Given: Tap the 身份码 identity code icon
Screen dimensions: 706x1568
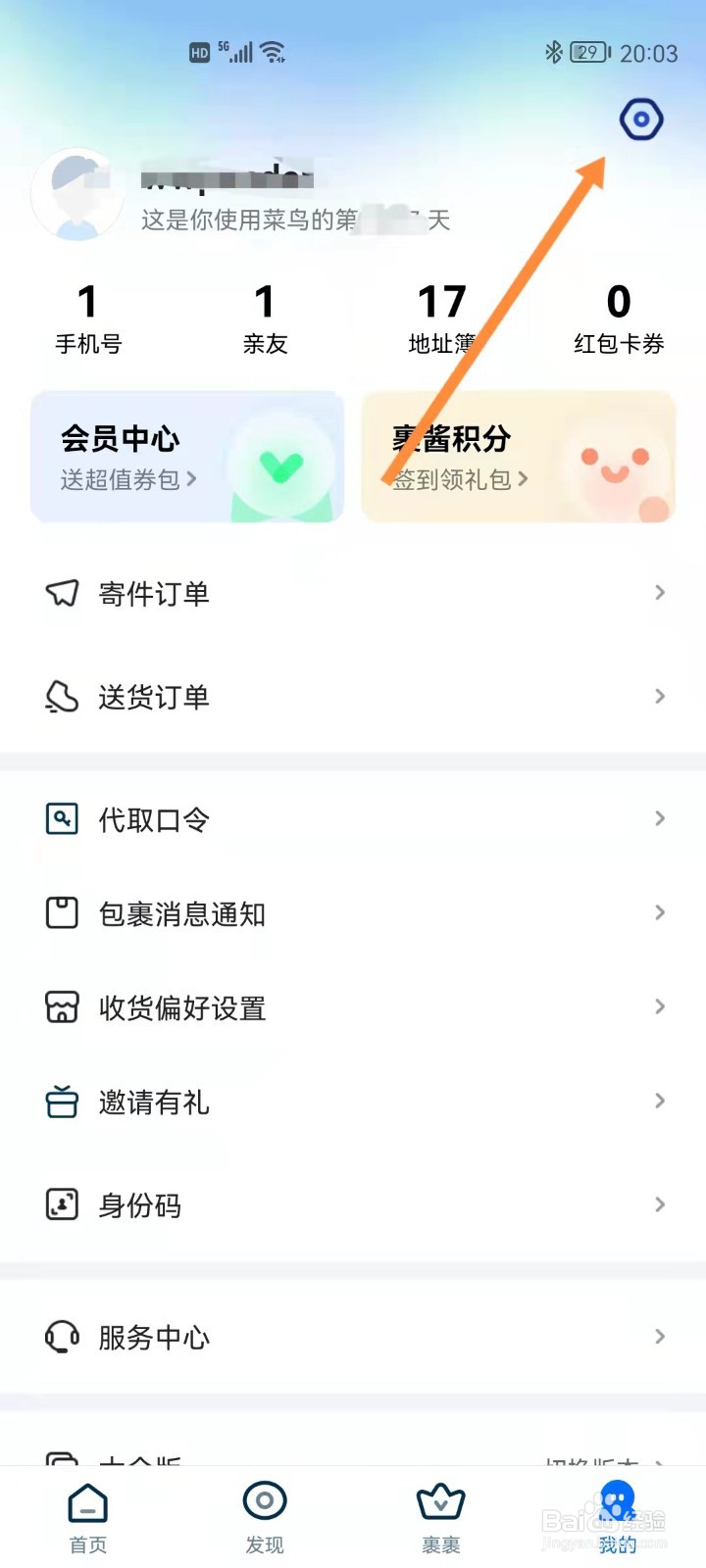Looking at the screenshot, I should pyautogui.click(x=61, y=1204).
